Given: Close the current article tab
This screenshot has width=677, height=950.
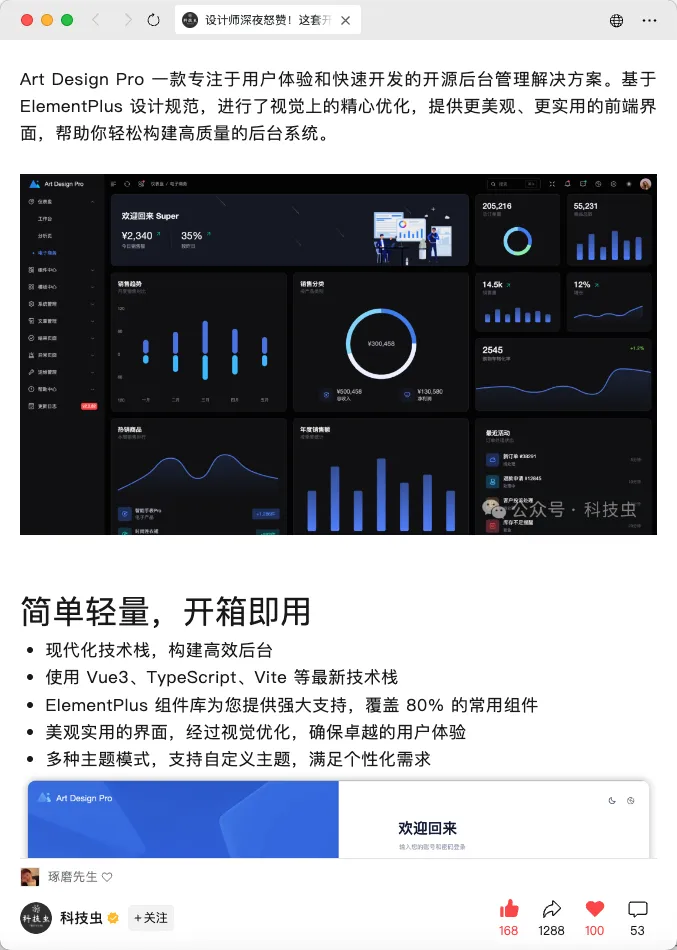Looking at the screenshot, I should (x=345, y=20).
